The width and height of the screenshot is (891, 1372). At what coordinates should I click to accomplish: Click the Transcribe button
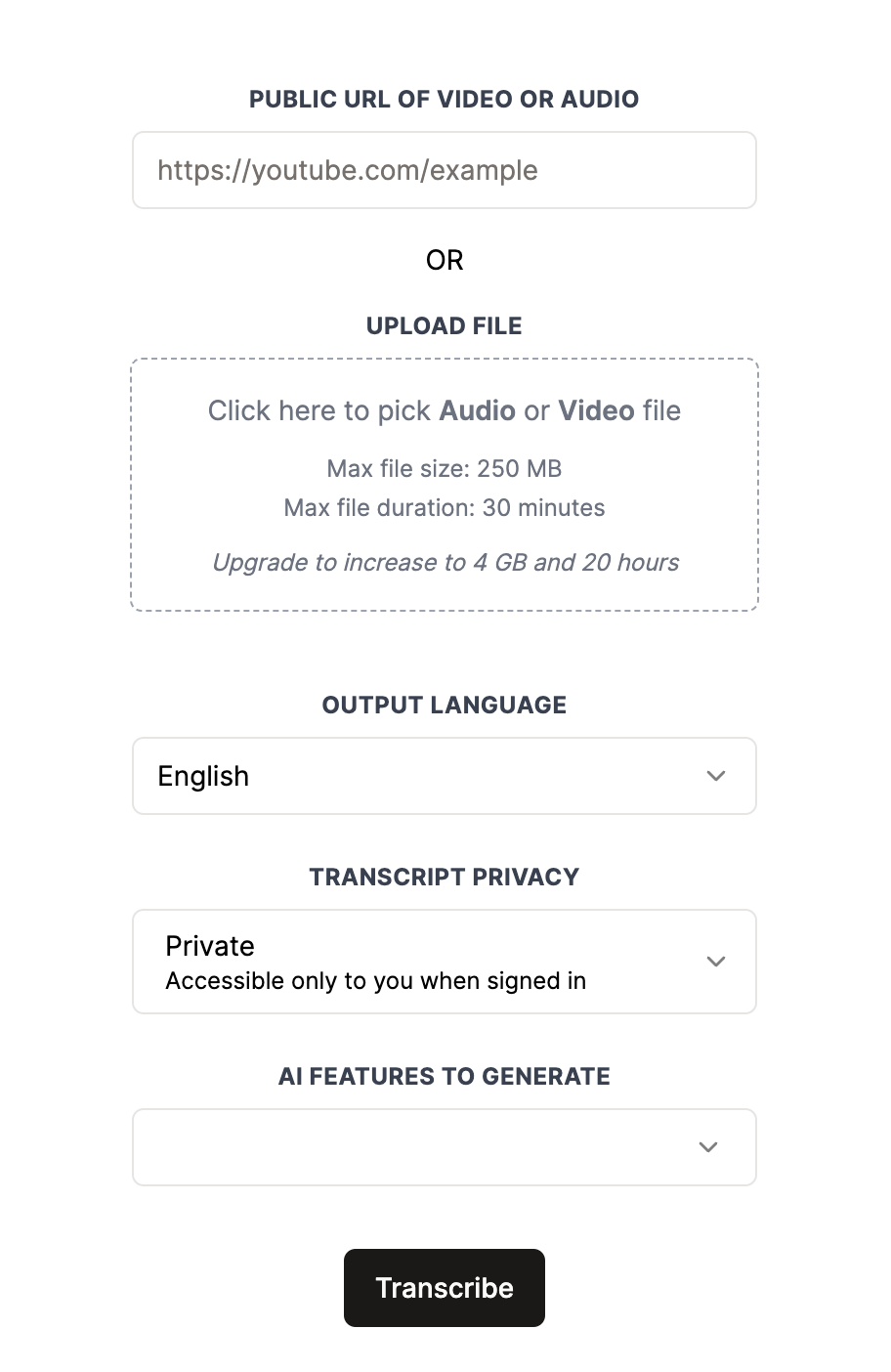pos(445,1288)
